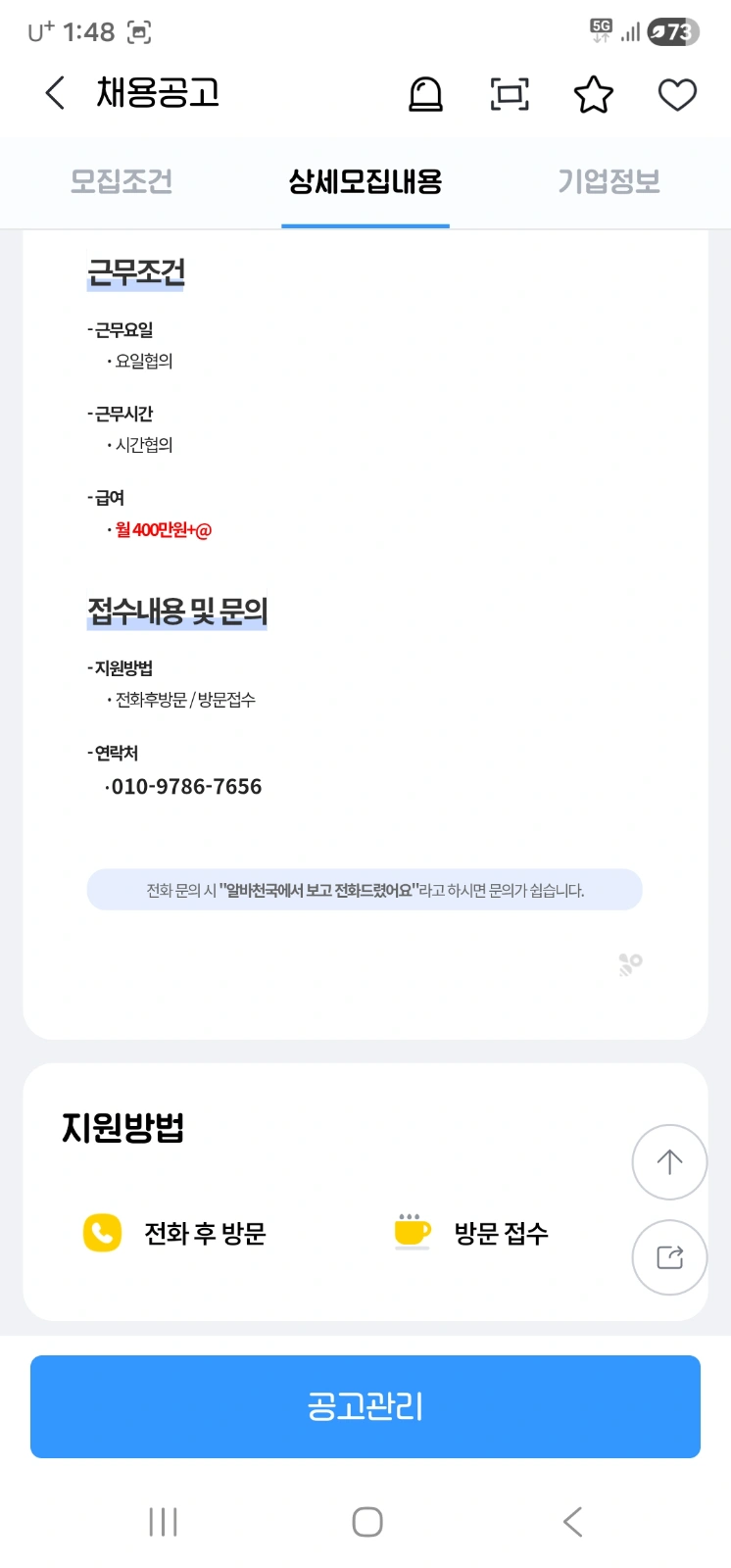Like this posting with the heart icon

(677, 95)
